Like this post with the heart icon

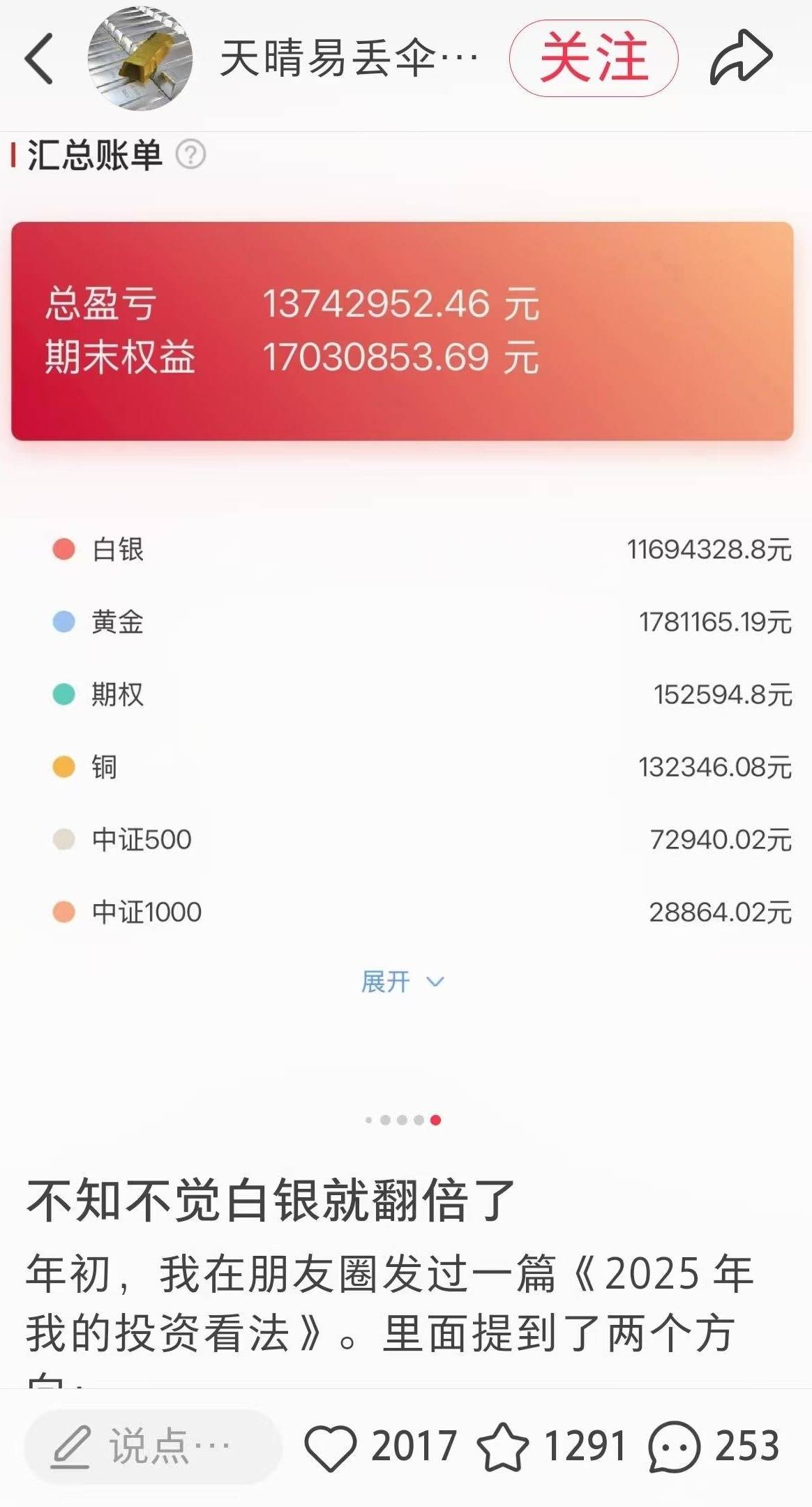pos(331,1447)
